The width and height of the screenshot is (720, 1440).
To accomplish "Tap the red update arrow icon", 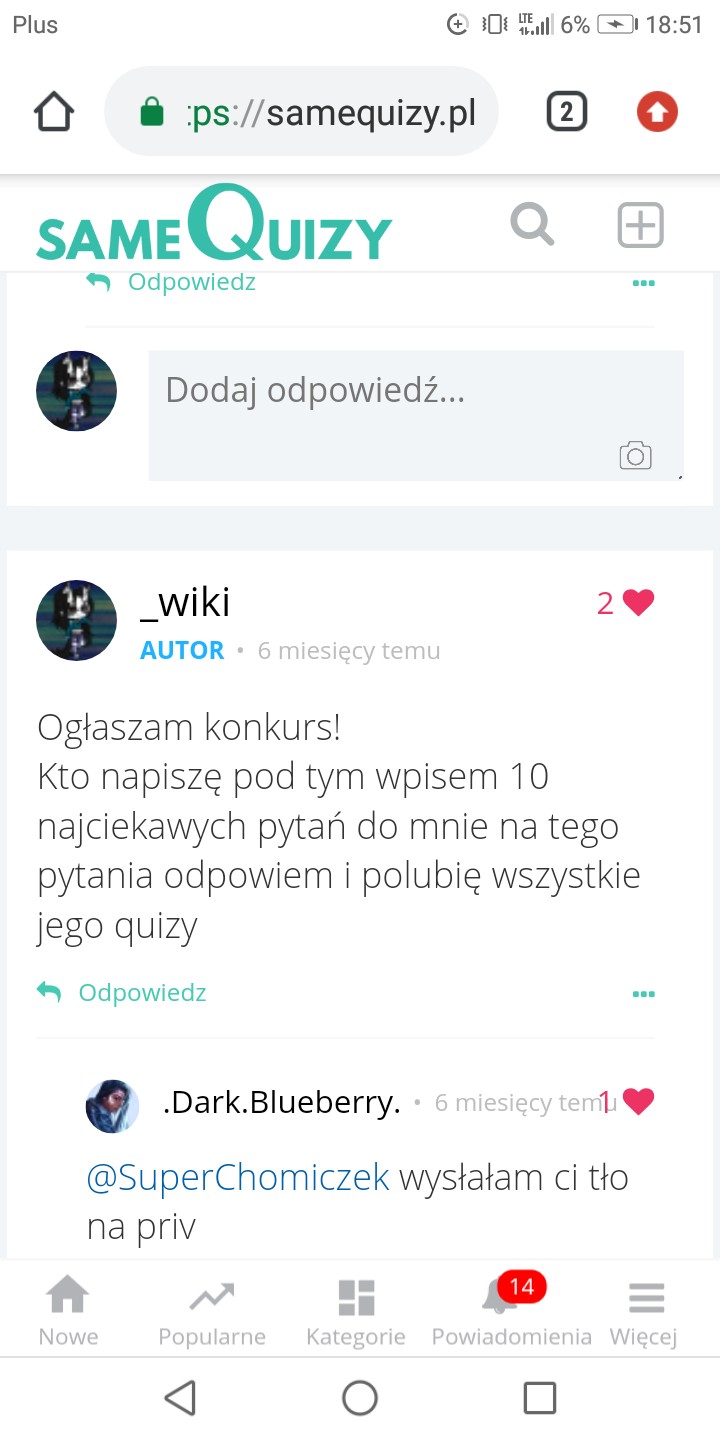I will point(657,112).
